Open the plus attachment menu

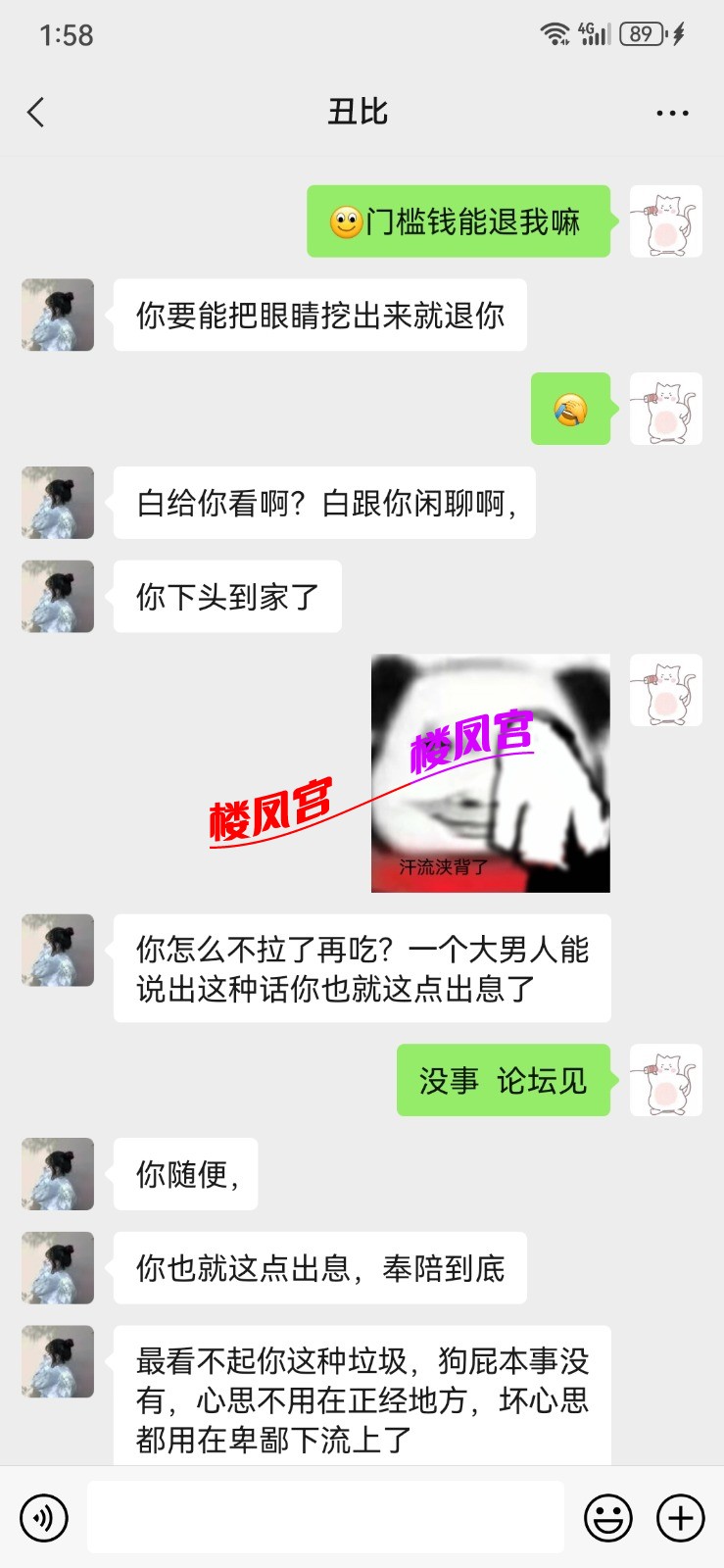(680, 1516)
